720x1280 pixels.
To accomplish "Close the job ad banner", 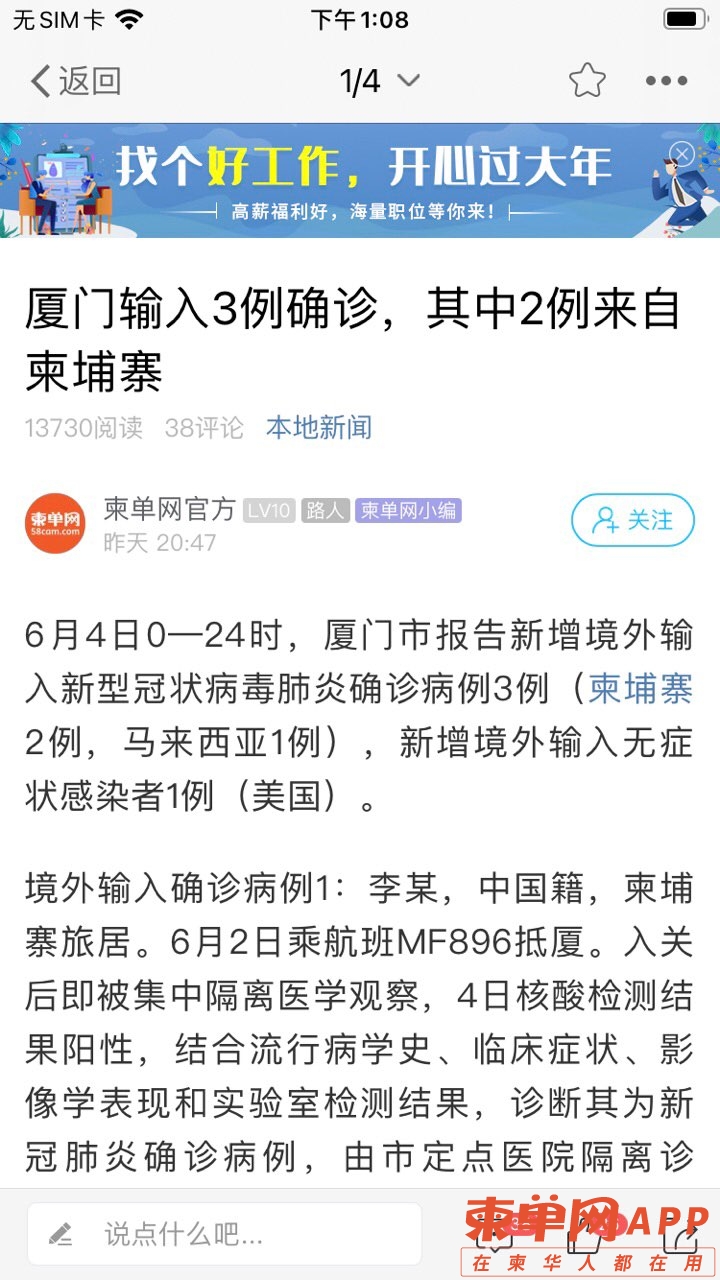I will (682, 153).
